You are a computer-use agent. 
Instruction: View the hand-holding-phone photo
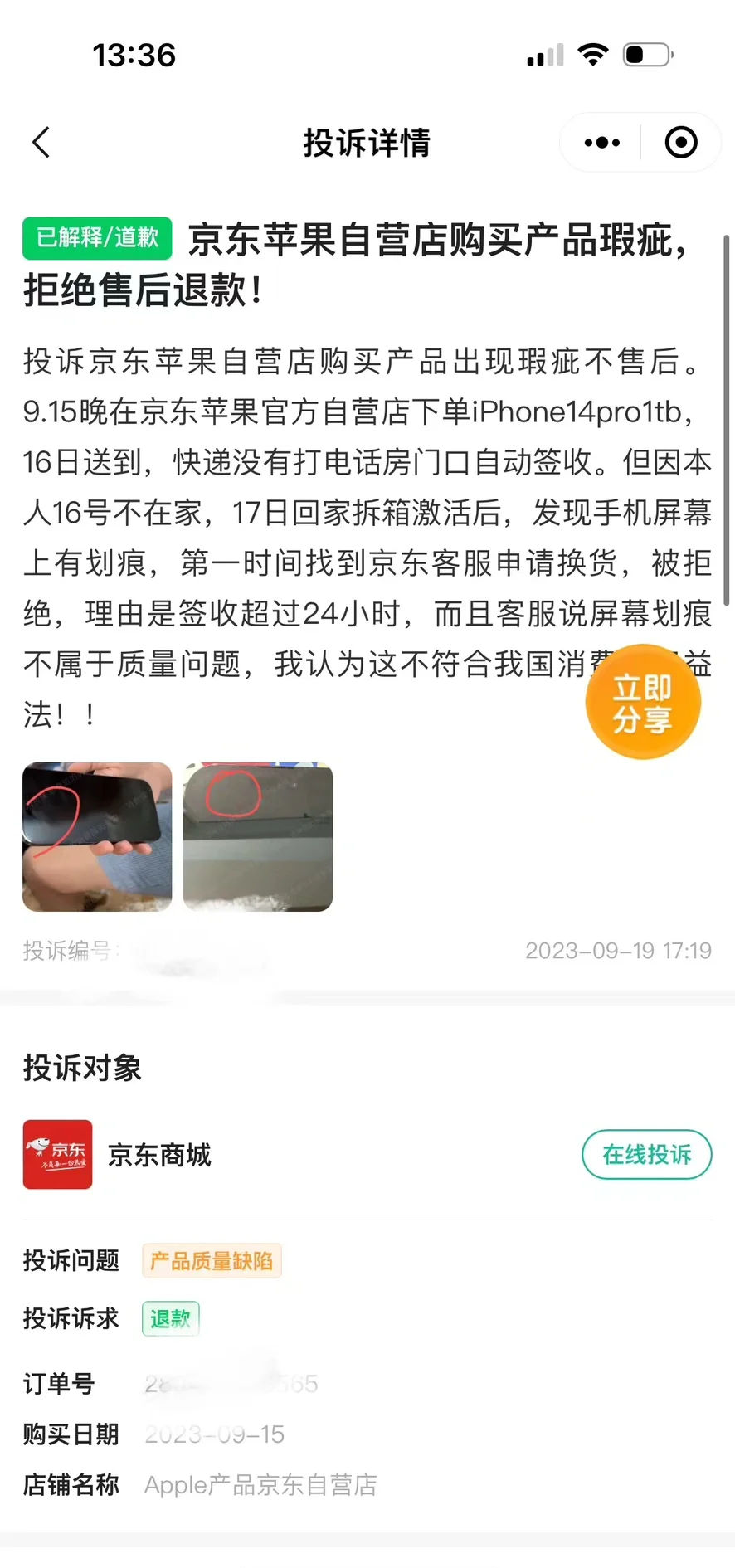97,836
